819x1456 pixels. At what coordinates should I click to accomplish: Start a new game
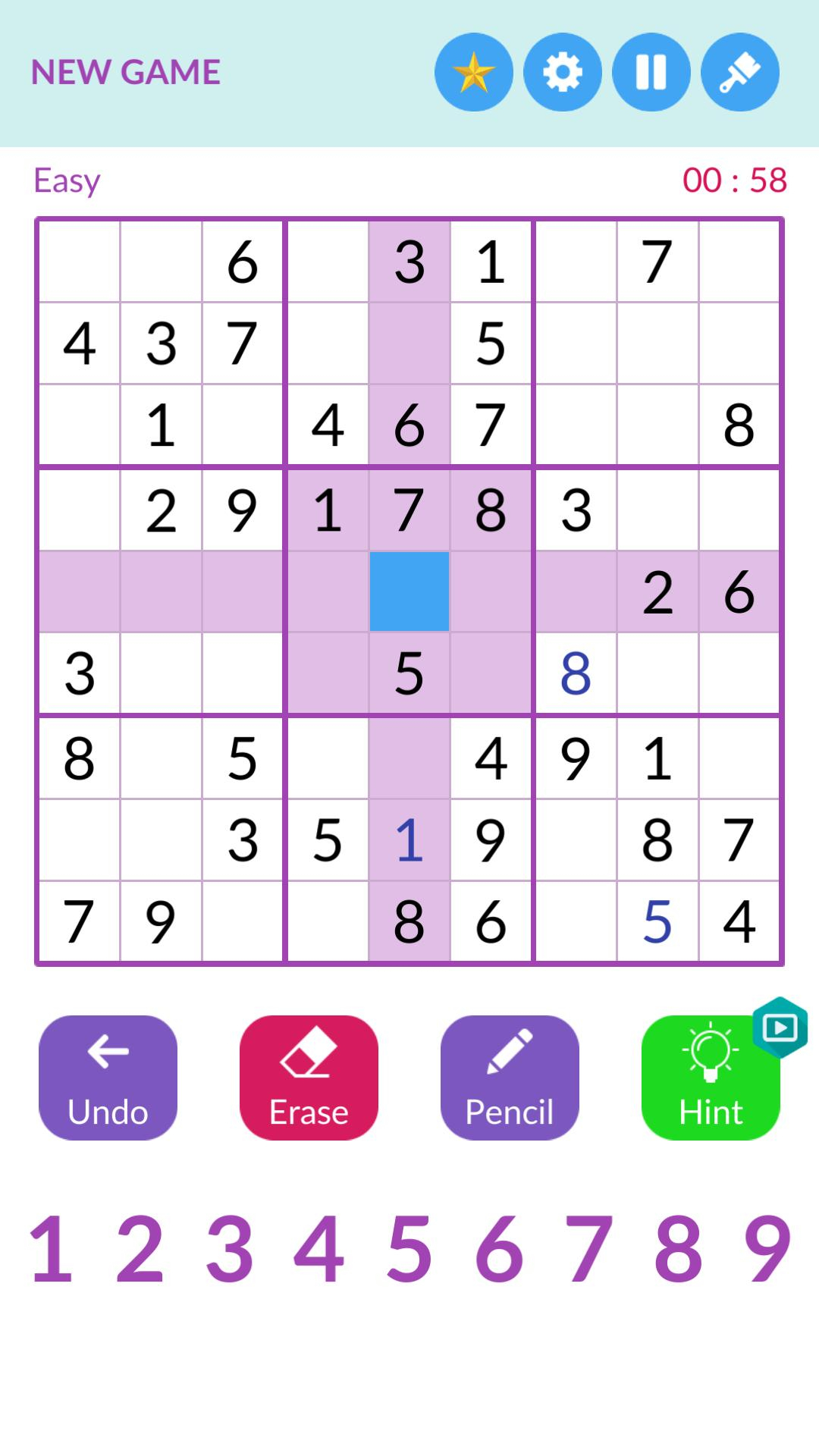pos(125,72)
